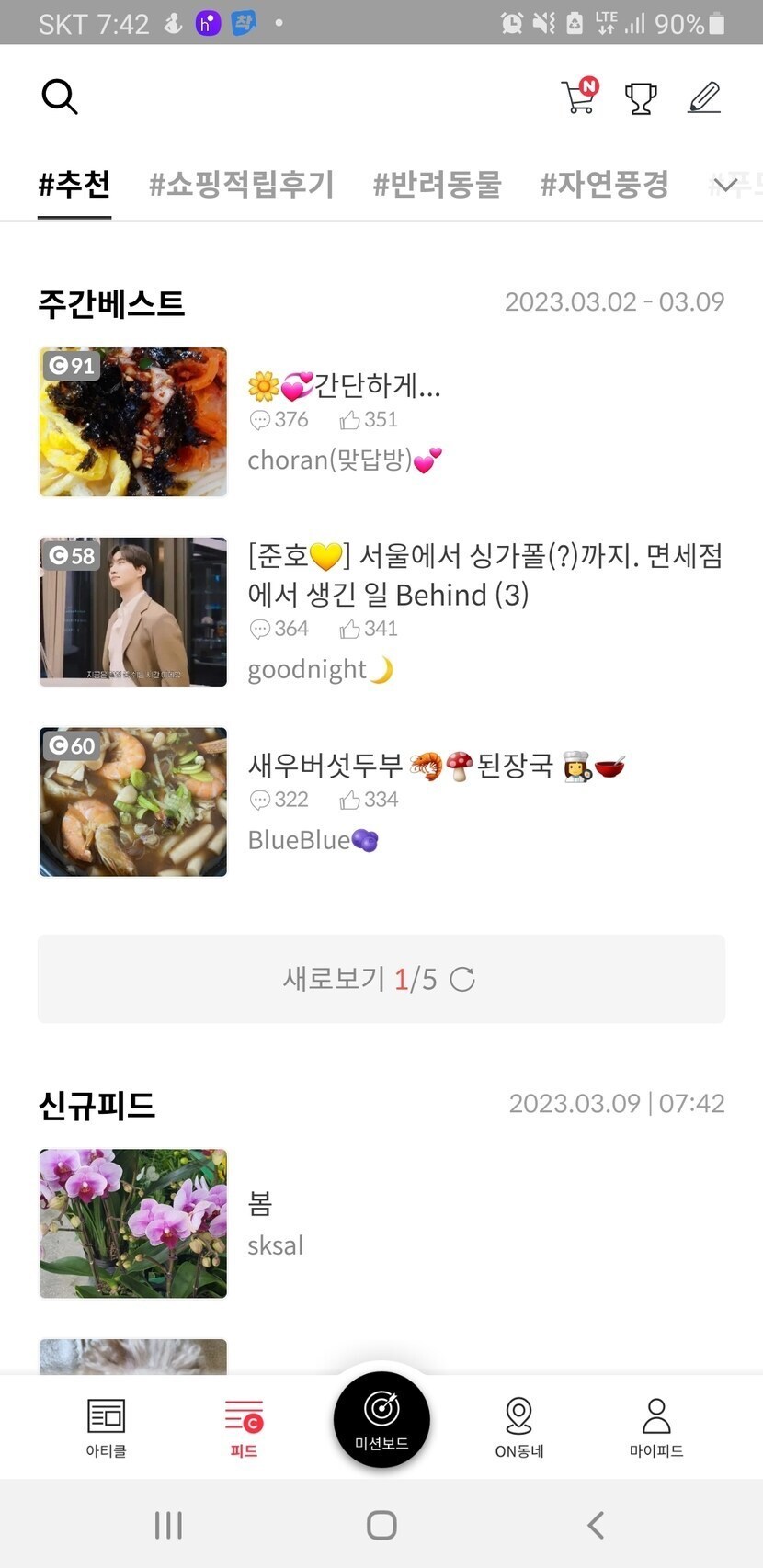Switch to the #쇼핑적립후기 tab
This screenshot has height=1568, width=763.
coord(242,185)
